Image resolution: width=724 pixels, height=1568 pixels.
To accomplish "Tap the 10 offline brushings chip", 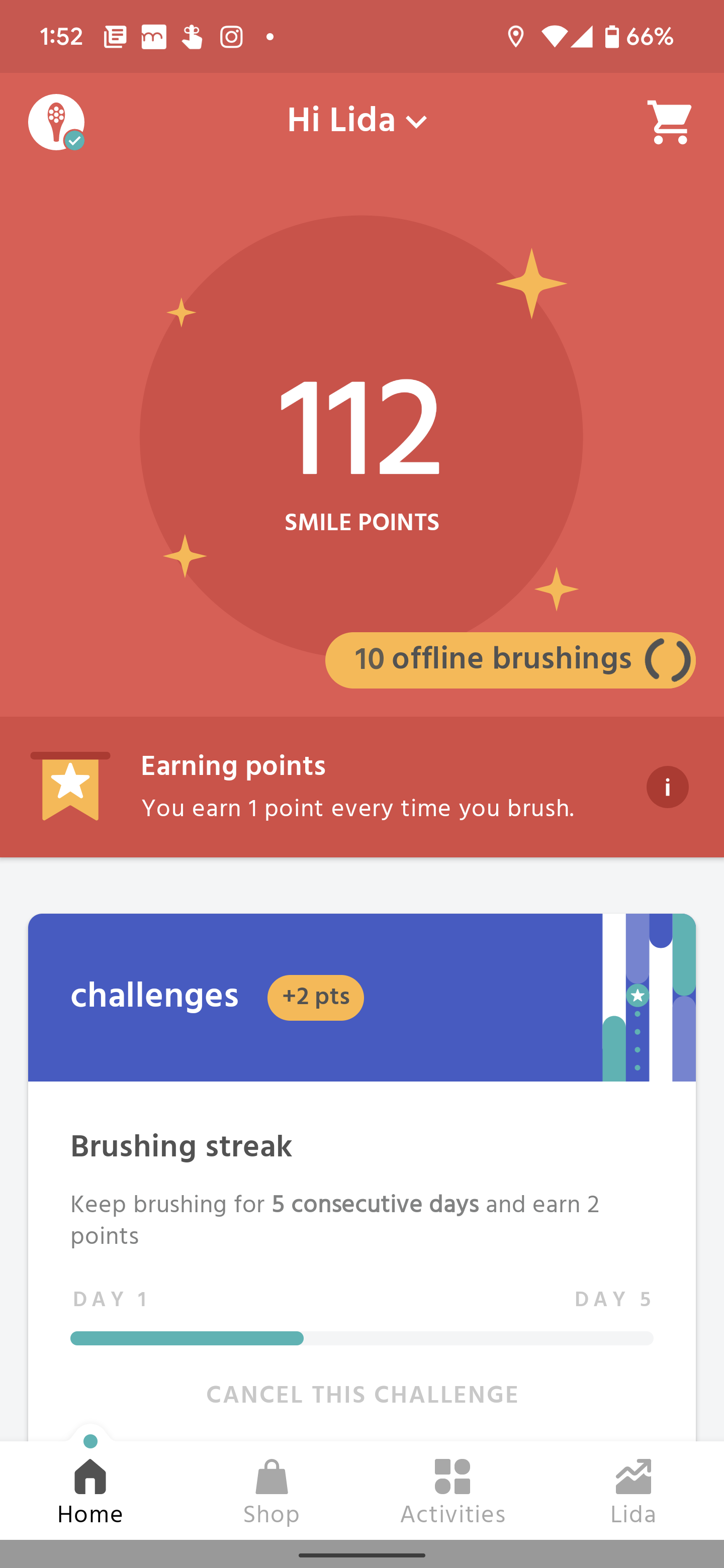I will [x=510, y=660].
